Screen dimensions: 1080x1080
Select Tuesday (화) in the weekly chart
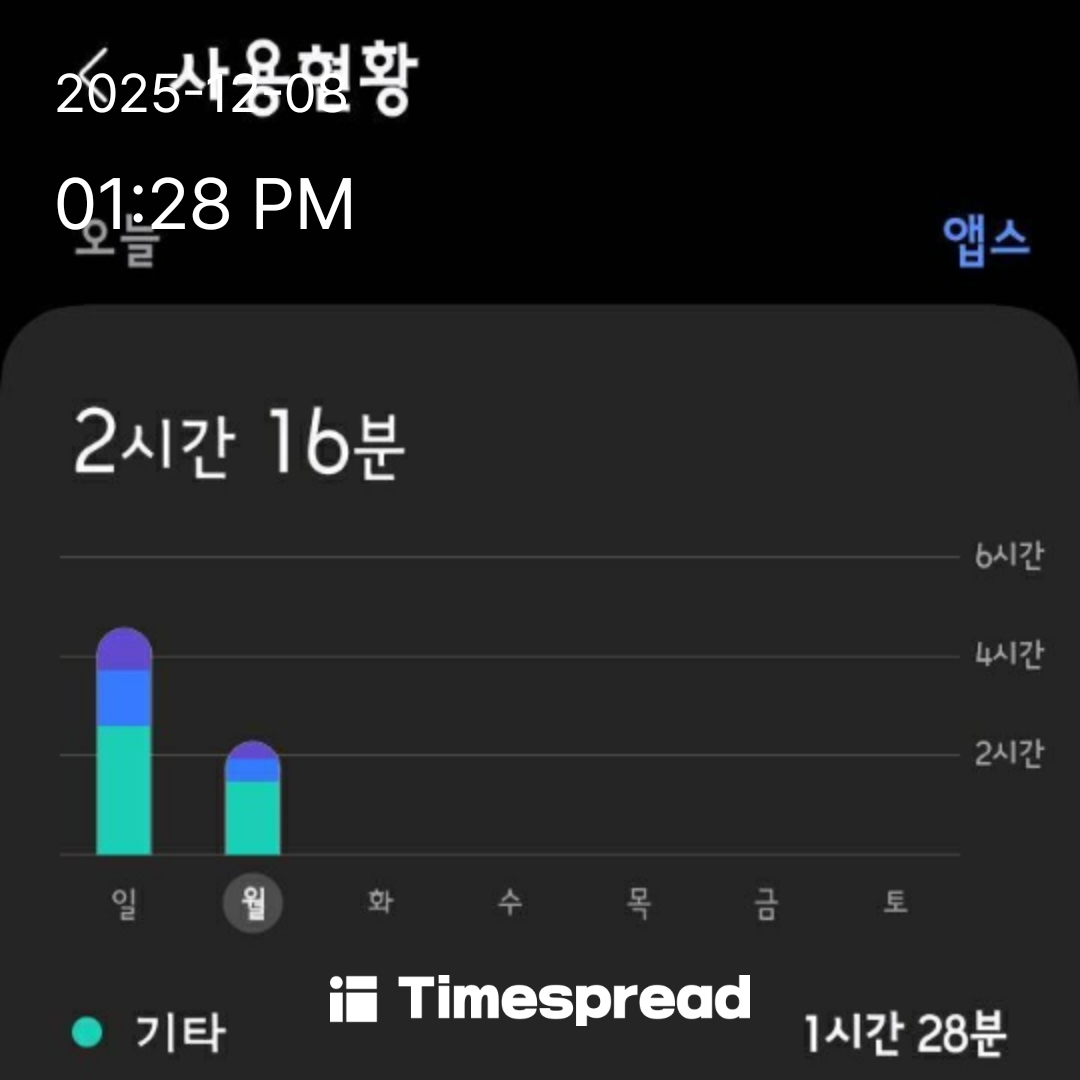(381, 904)
